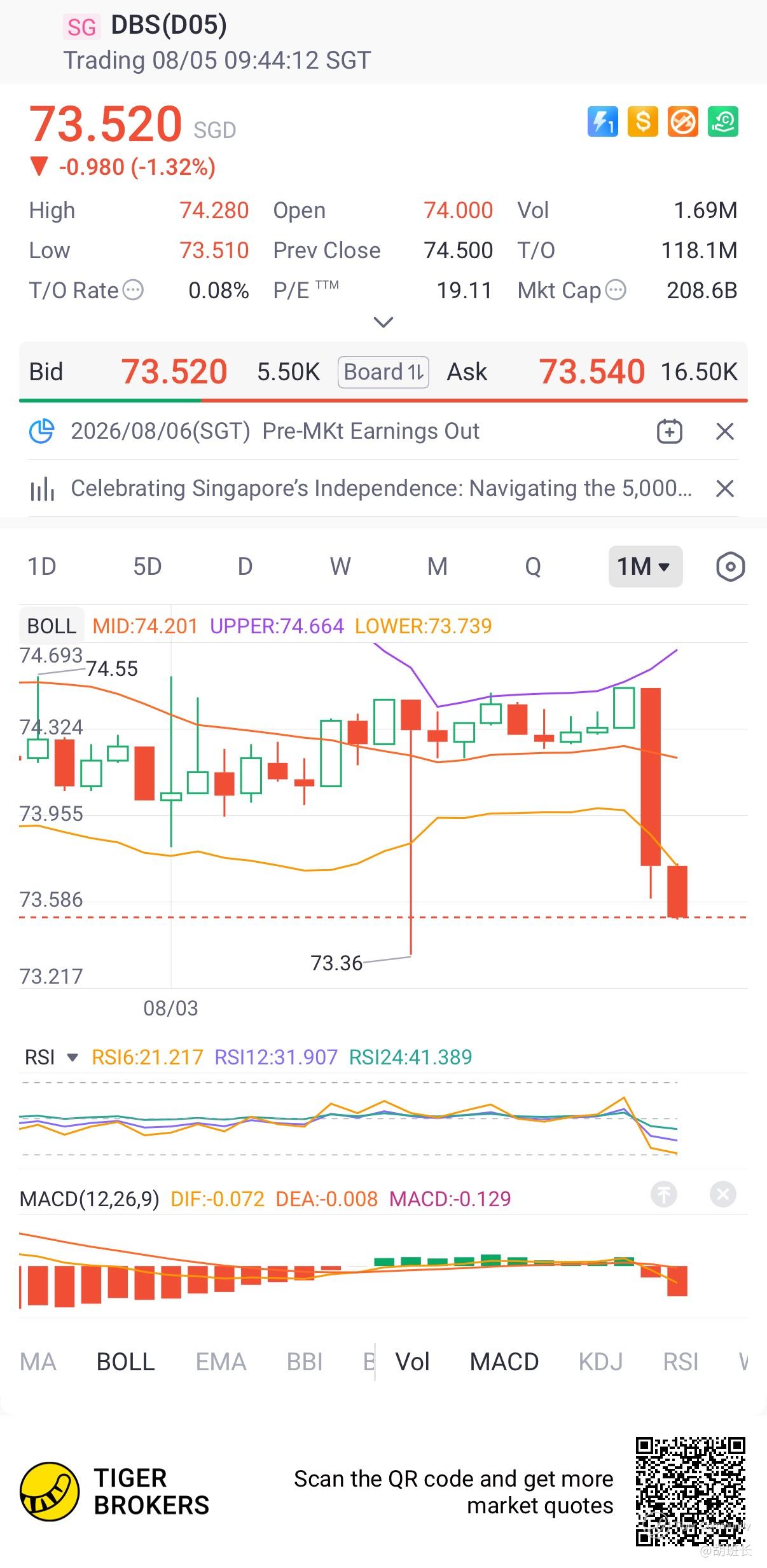This screenshot has height=1568, width=767.
Task: Switch main indicator to MA
Action: (38, 1362)
